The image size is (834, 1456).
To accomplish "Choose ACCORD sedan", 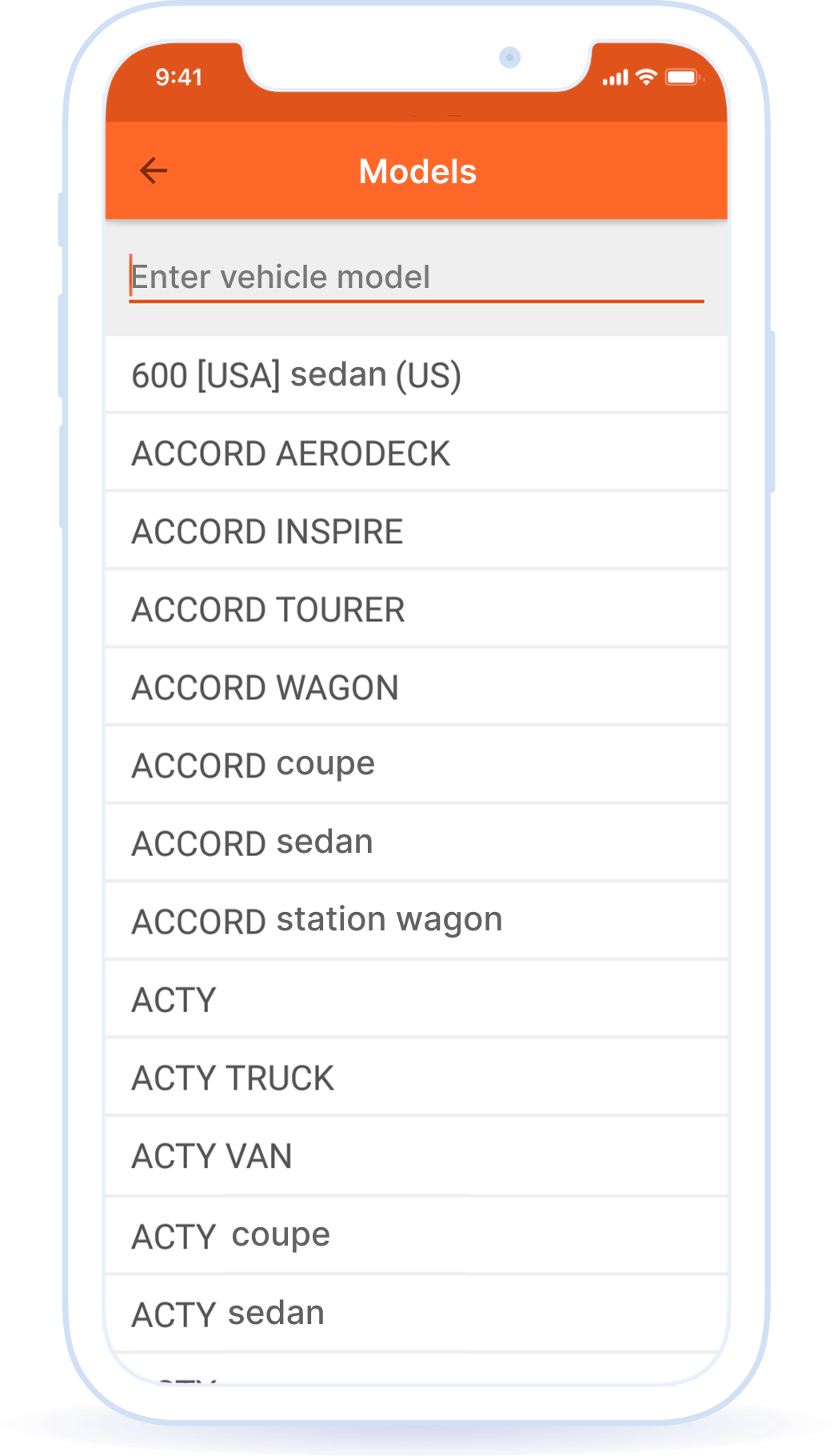I will 416,843.
